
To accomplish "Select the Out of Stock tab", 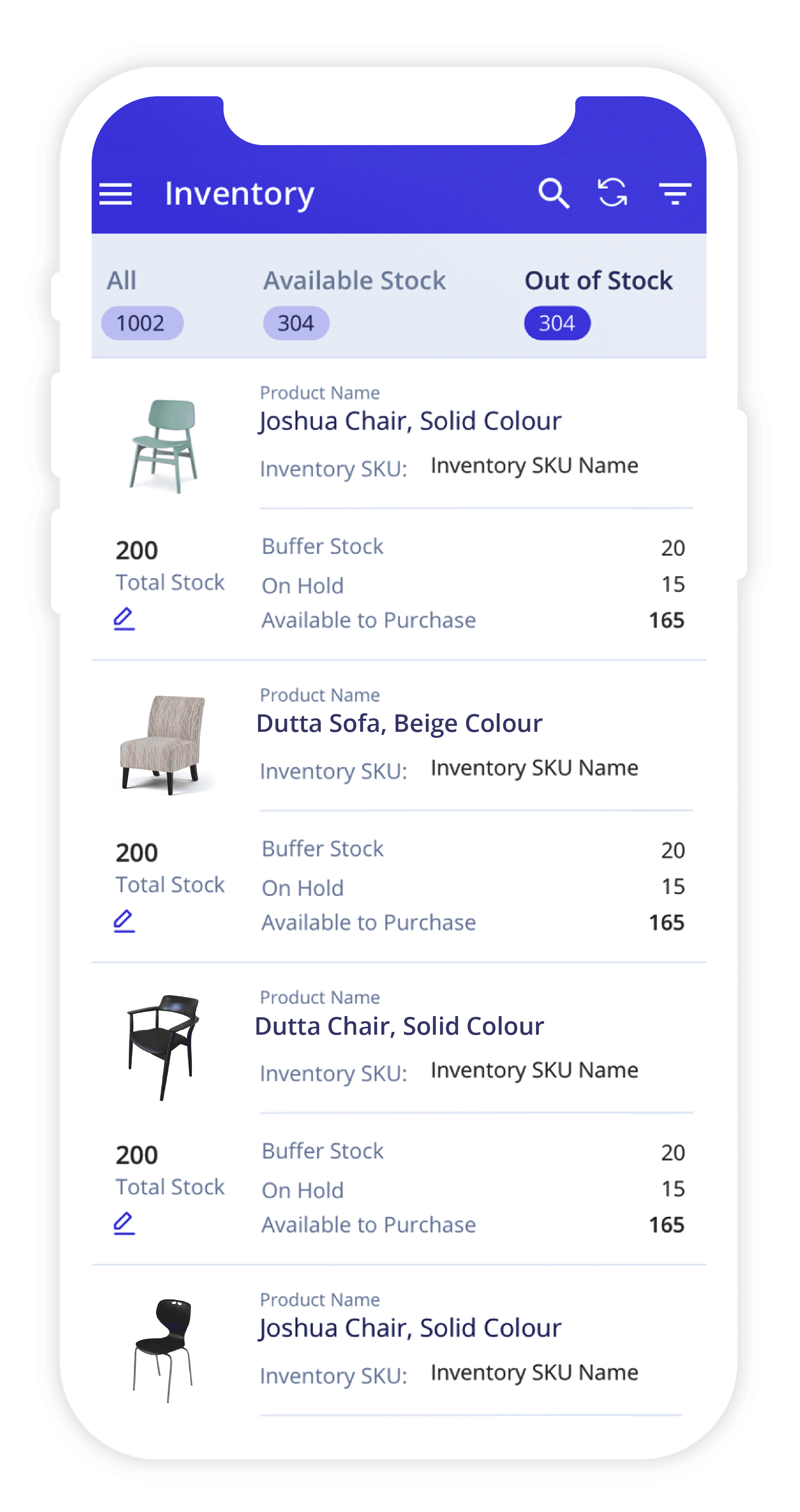I will (x=598, y=302).
